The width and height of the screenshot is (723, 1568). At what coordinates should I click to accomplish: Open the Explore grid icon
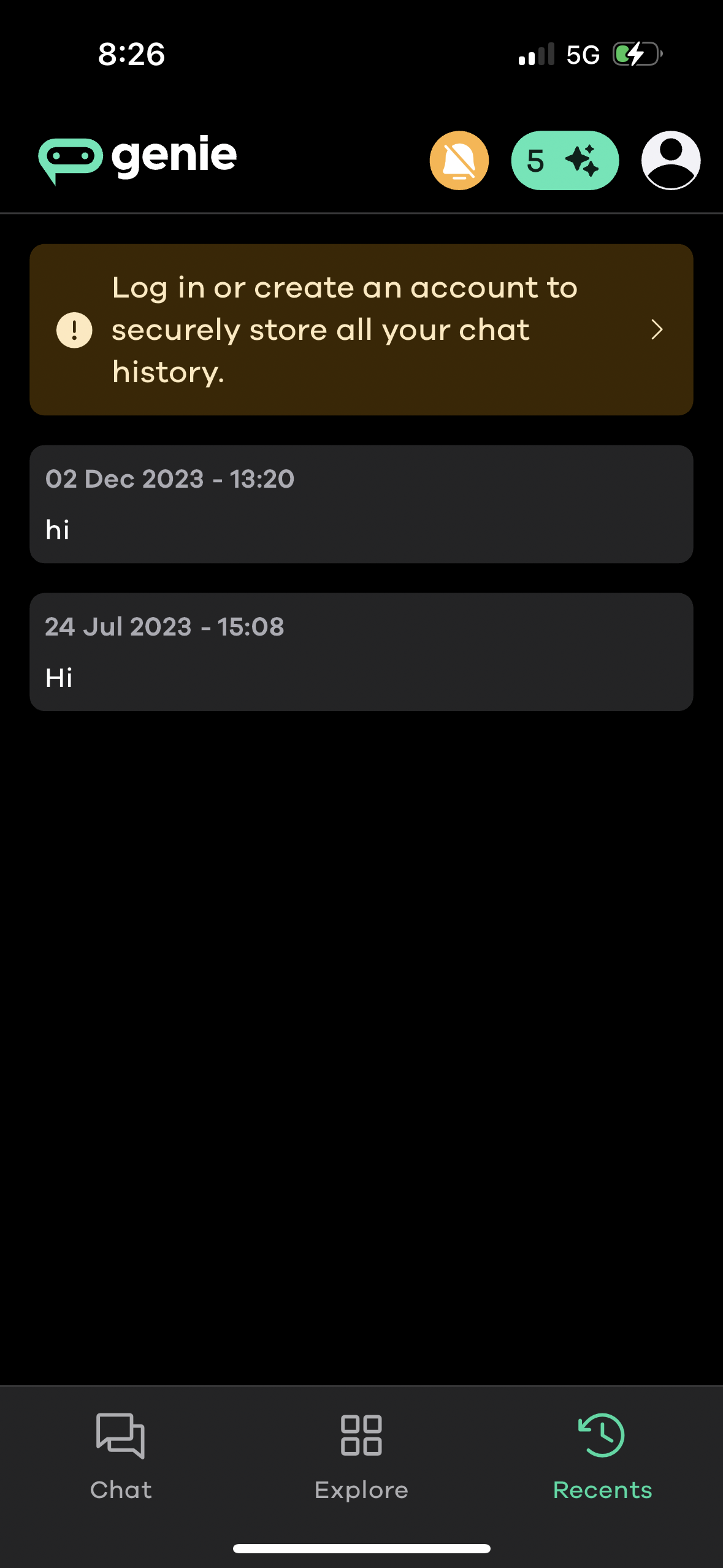361,1435
